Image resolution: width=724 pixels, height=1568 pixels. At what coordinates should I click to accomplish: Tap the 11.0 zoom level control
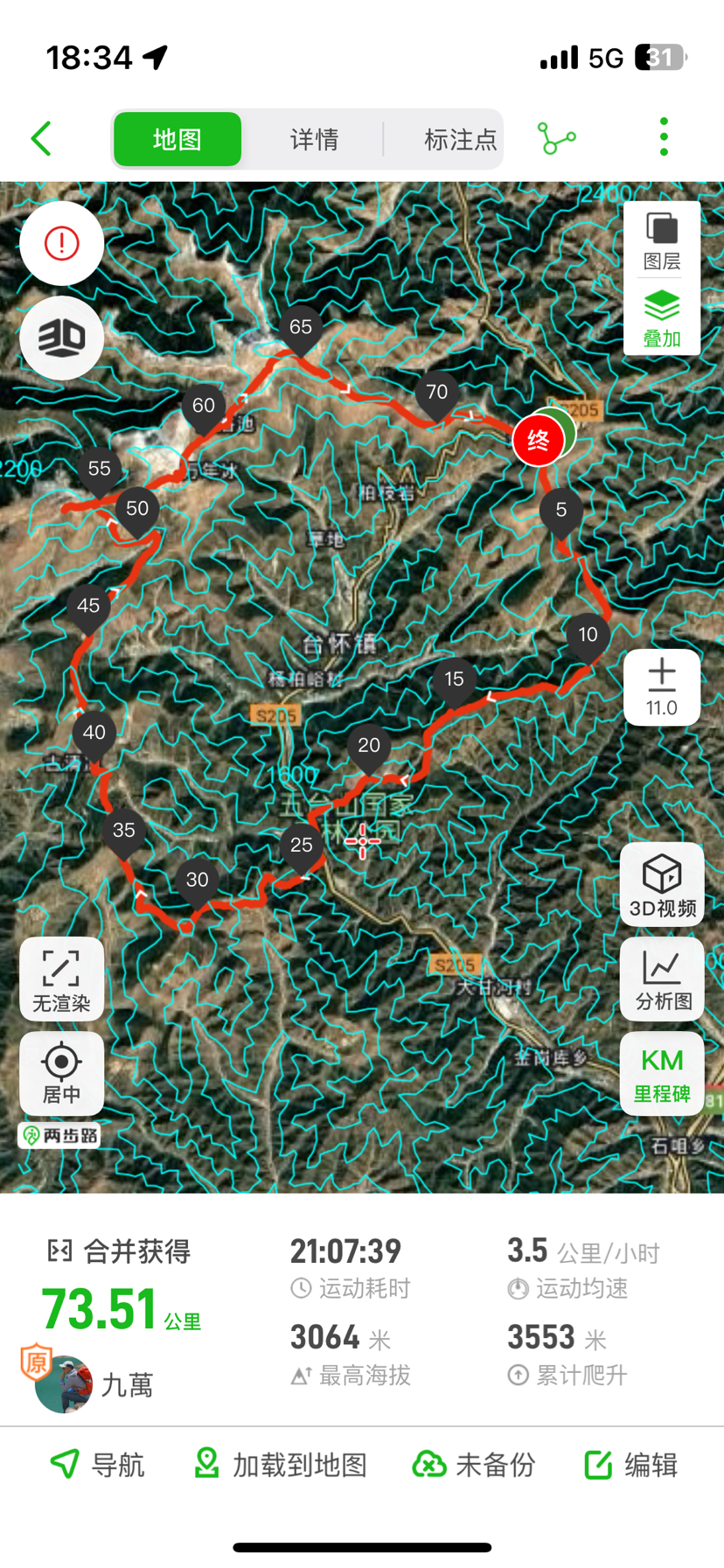click(x=662, y=687)
